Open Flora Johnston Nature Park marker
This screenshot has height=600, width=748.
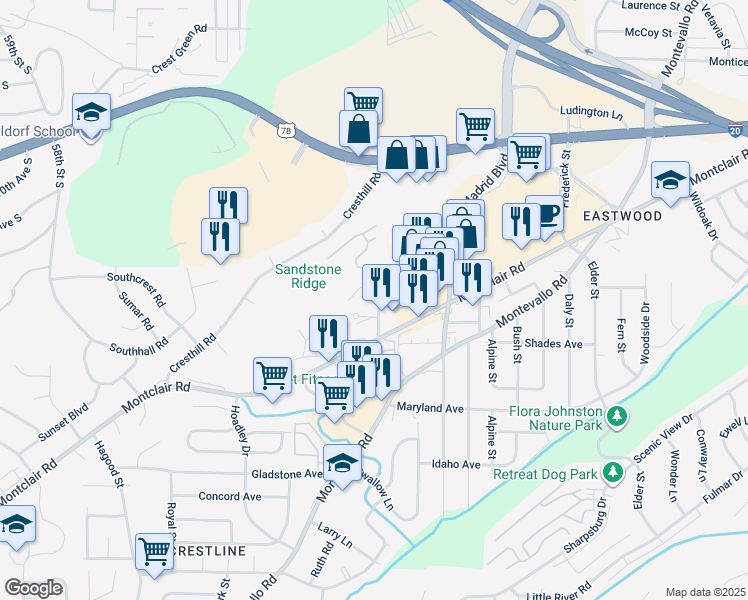(x=618, y=415)
